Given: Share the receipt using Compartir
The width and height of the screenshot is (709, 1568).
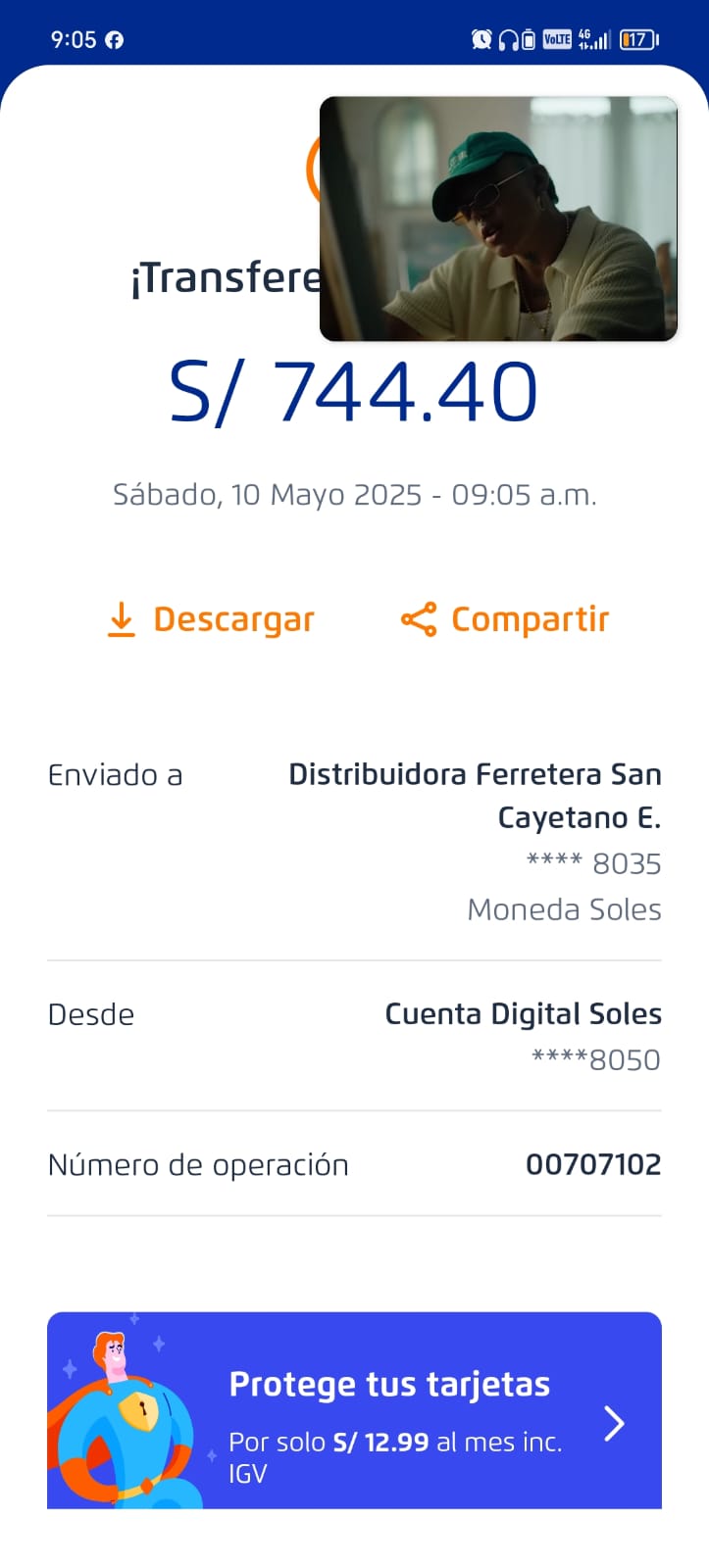Looking at the screenshot, I should pos(506,619).
